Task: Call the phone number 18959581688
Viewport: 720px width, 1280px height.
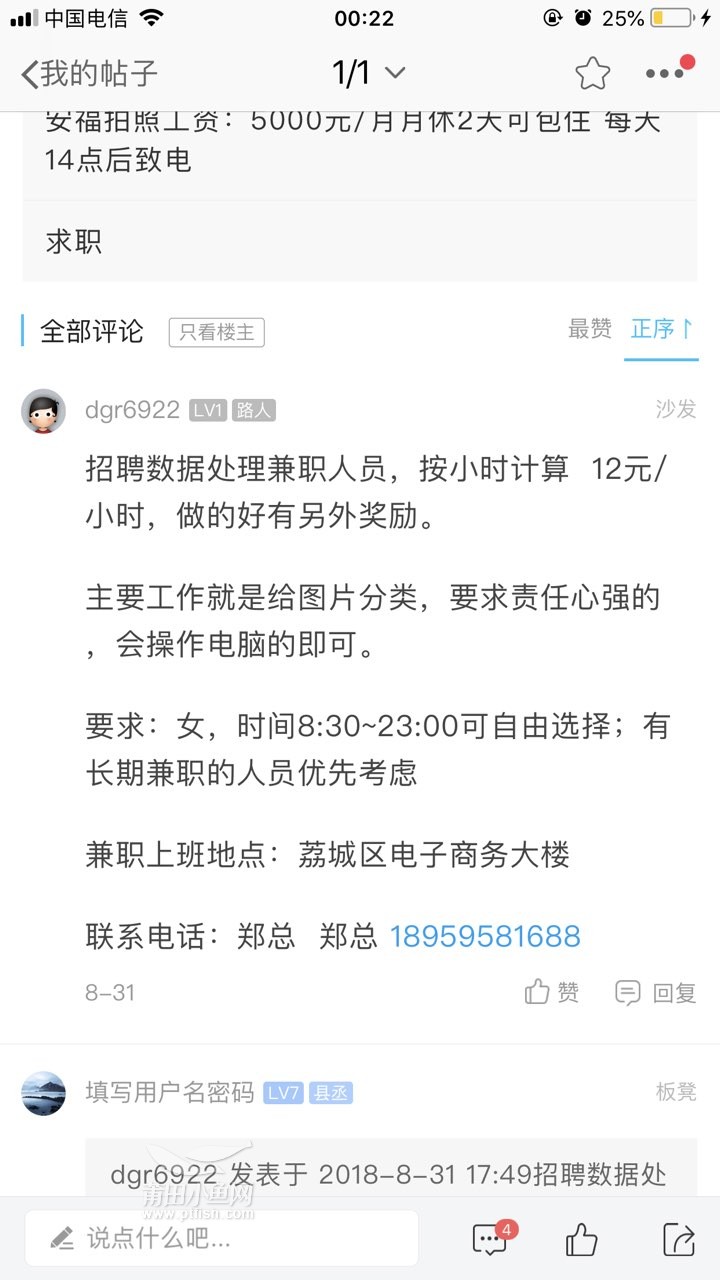Action: click(485, 936)
